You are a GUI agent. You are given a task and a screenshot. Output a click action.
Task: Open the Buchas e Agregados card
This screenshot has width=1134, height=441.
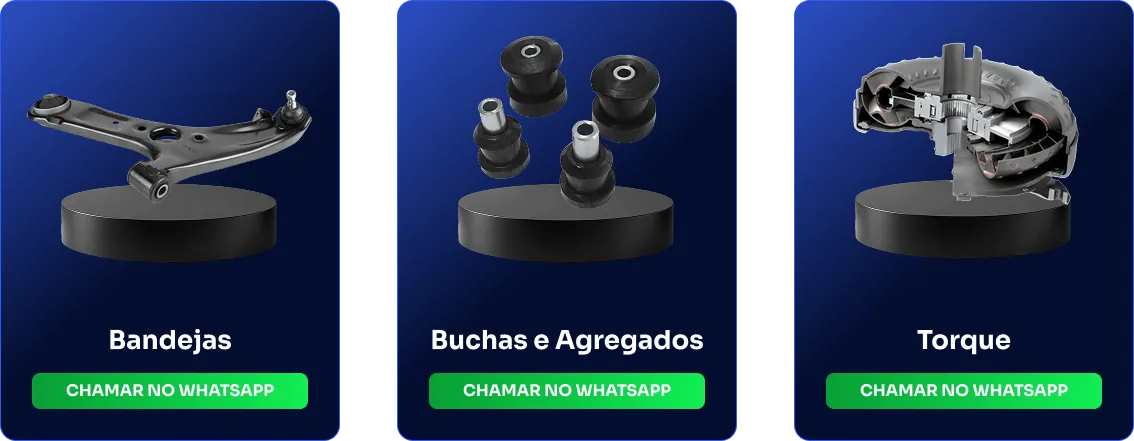tap(567, 200)
